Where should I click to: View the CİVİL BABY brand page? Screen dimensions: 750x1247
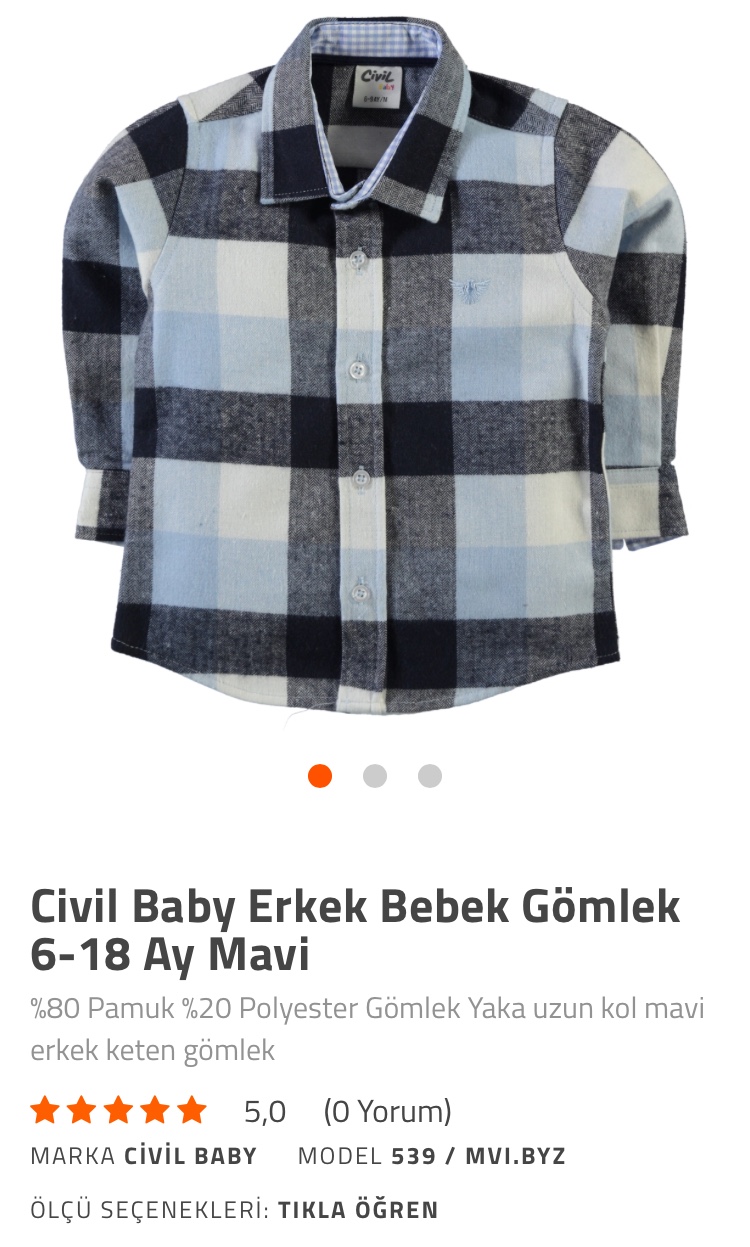[190, 1157]
